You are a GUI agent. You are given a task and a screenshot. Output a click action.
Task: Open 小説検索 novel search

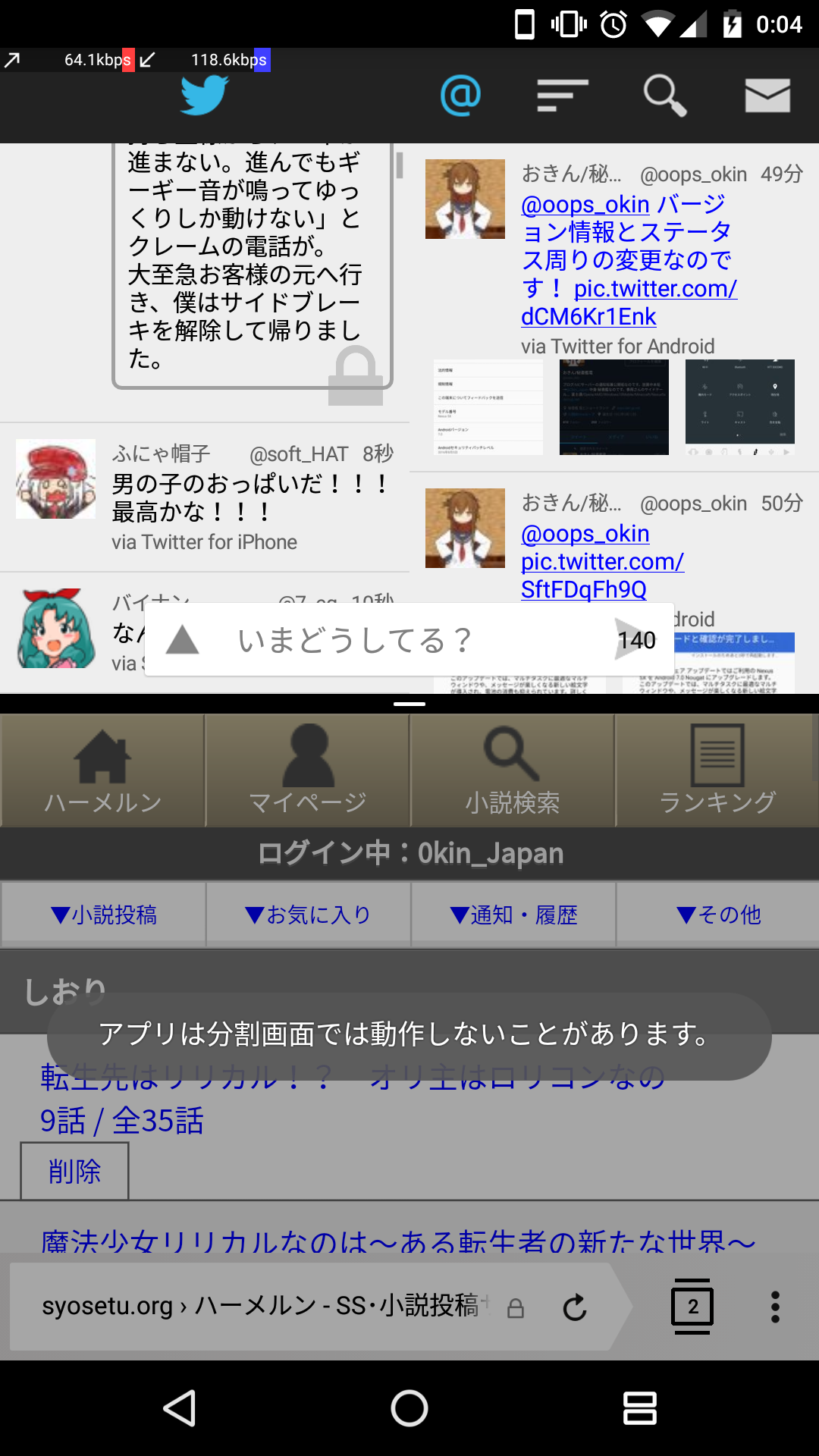(513, 770)
